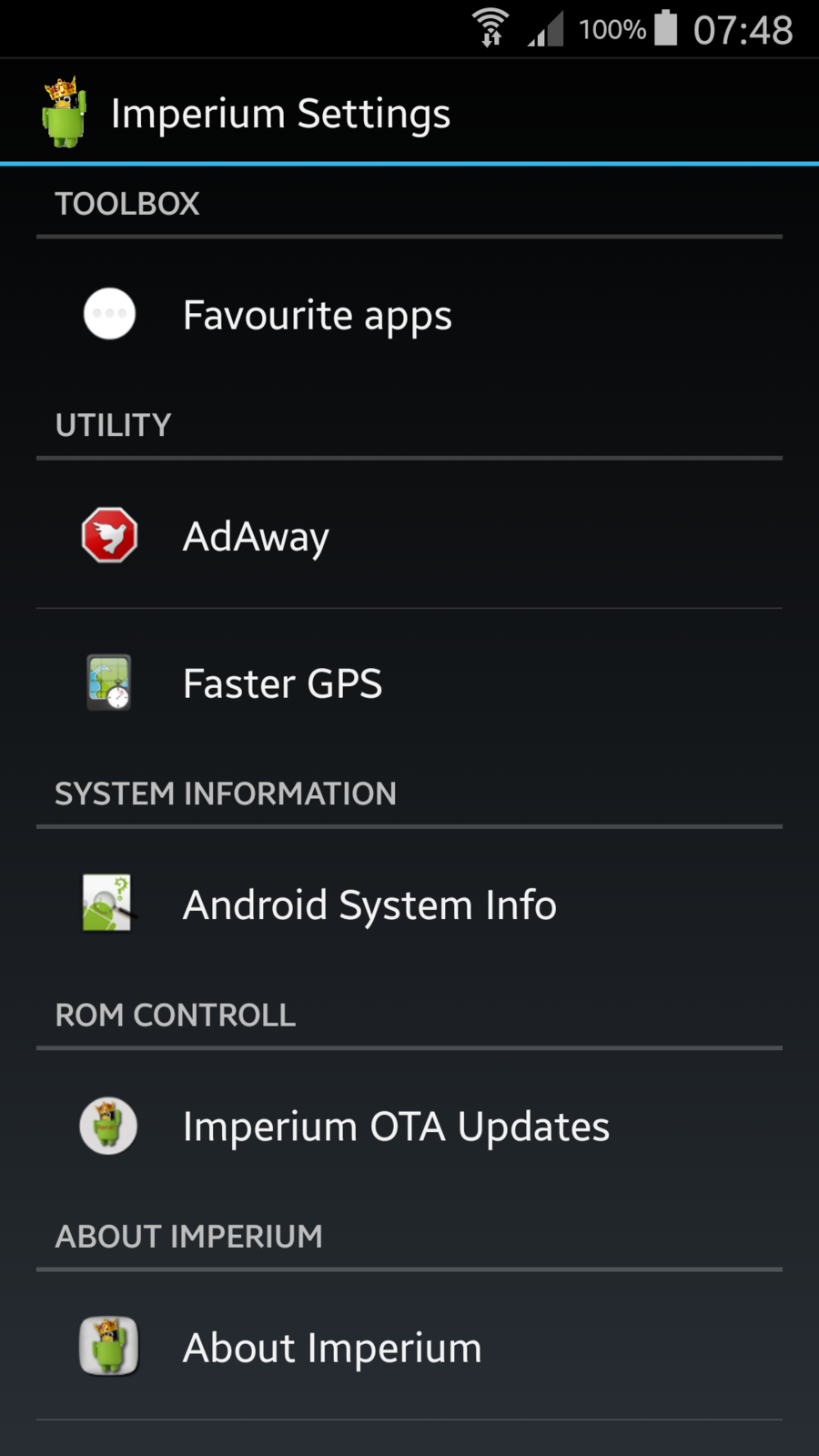
Task: Open Favourite apps
Action: (x=317, y=316)
